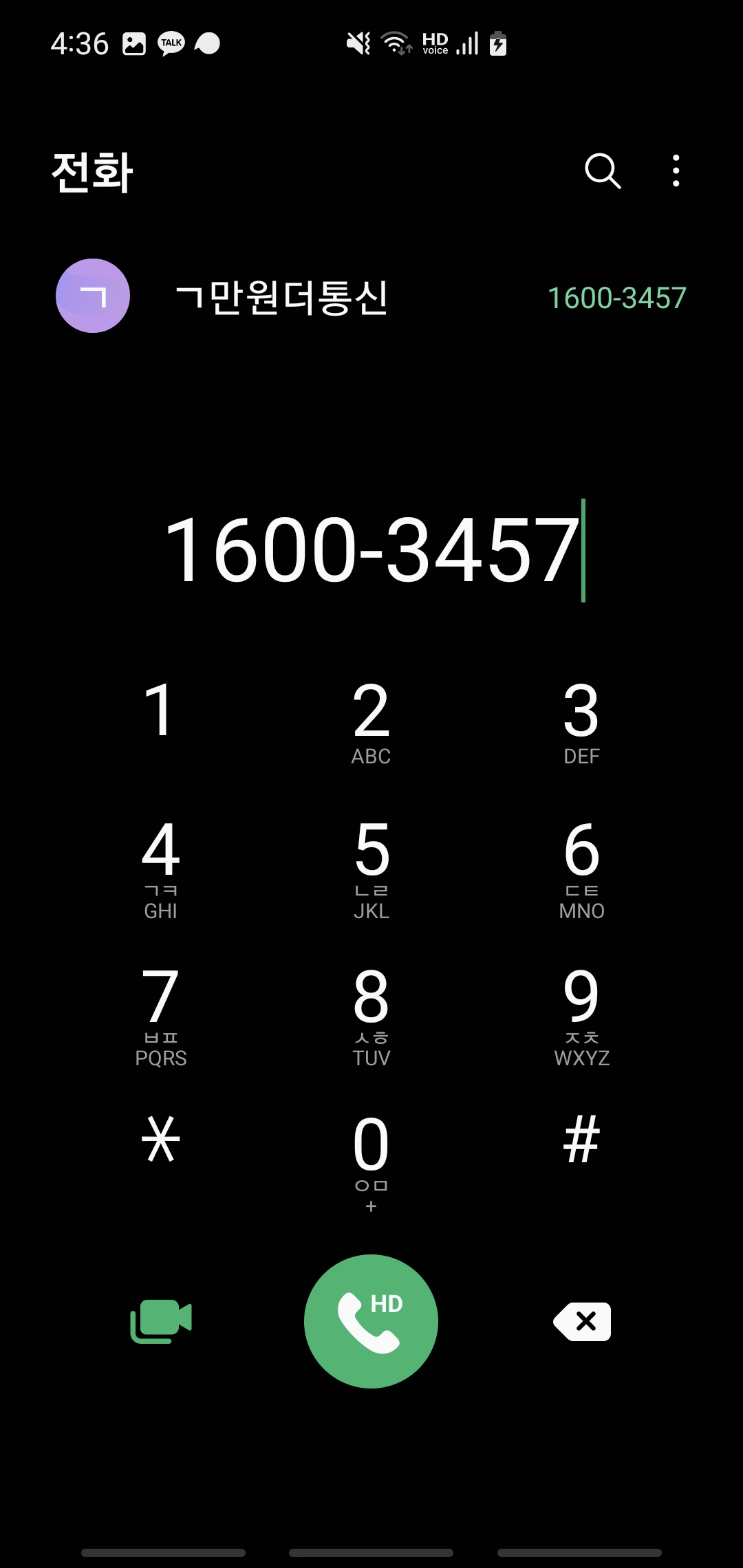Tap the 7 PQRS key
This screenshot has height=1568, width=743.
click(x=161, y=1016)
